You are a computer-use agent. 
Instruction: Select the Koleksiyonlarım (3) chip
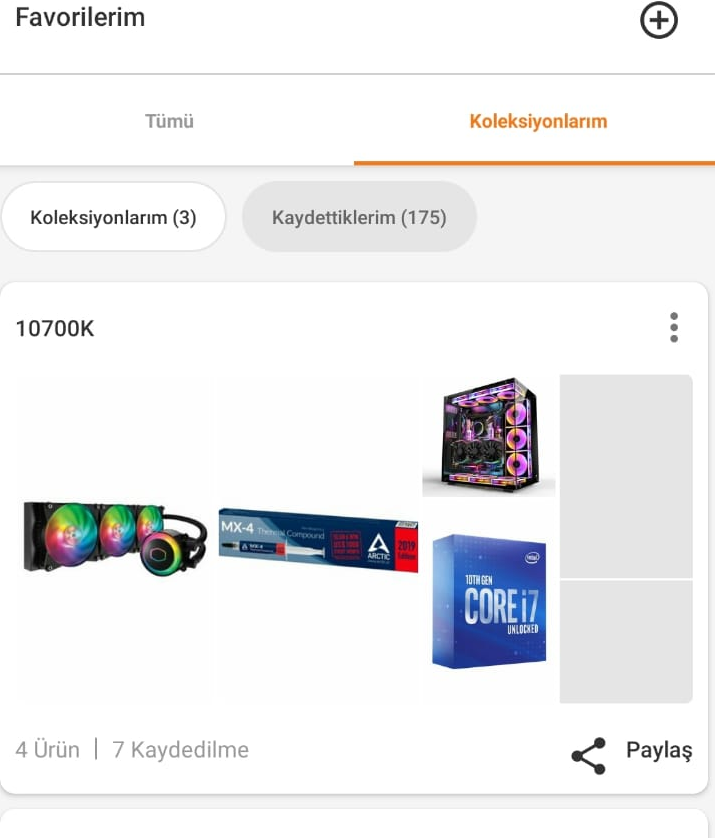click(x=113, y=217)
